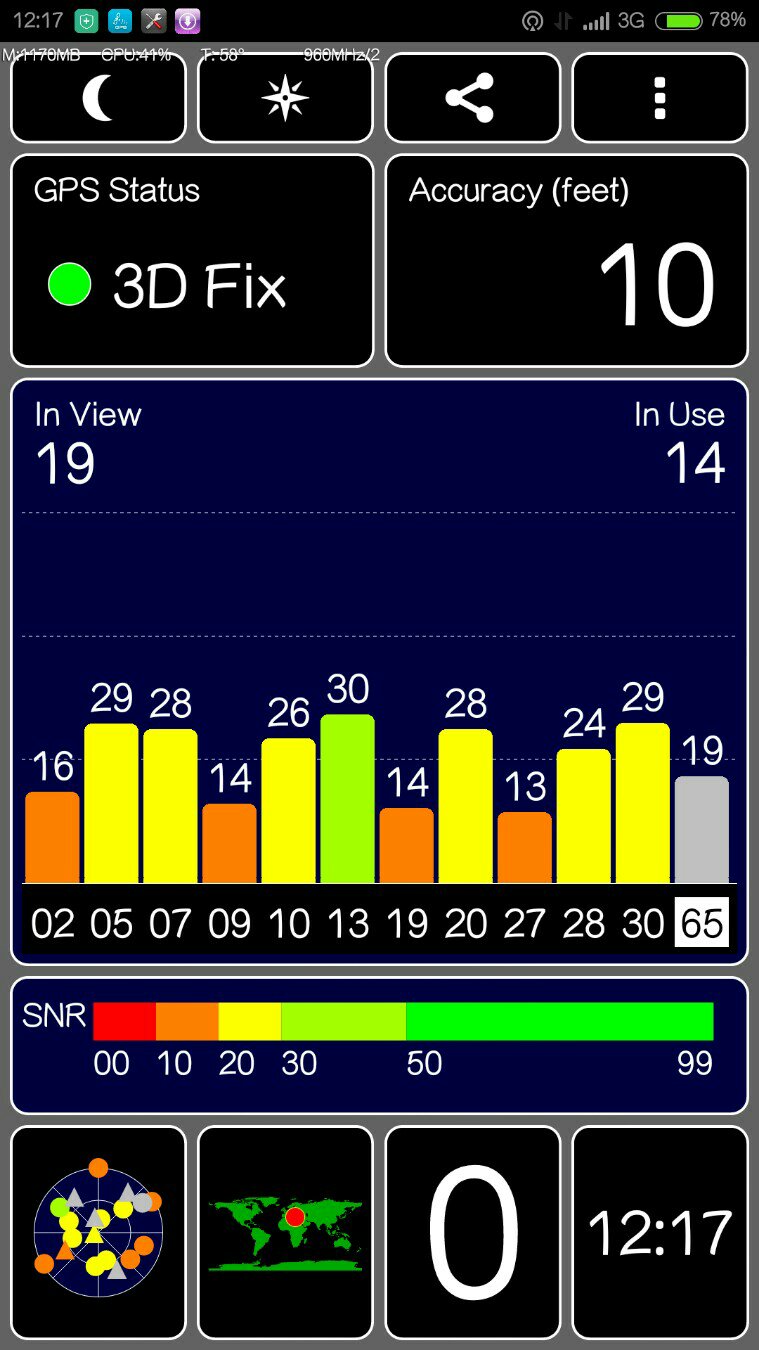Tap the speed tile showing 0
Viewport: 759px width, 1350px height.
point(472,1232)
